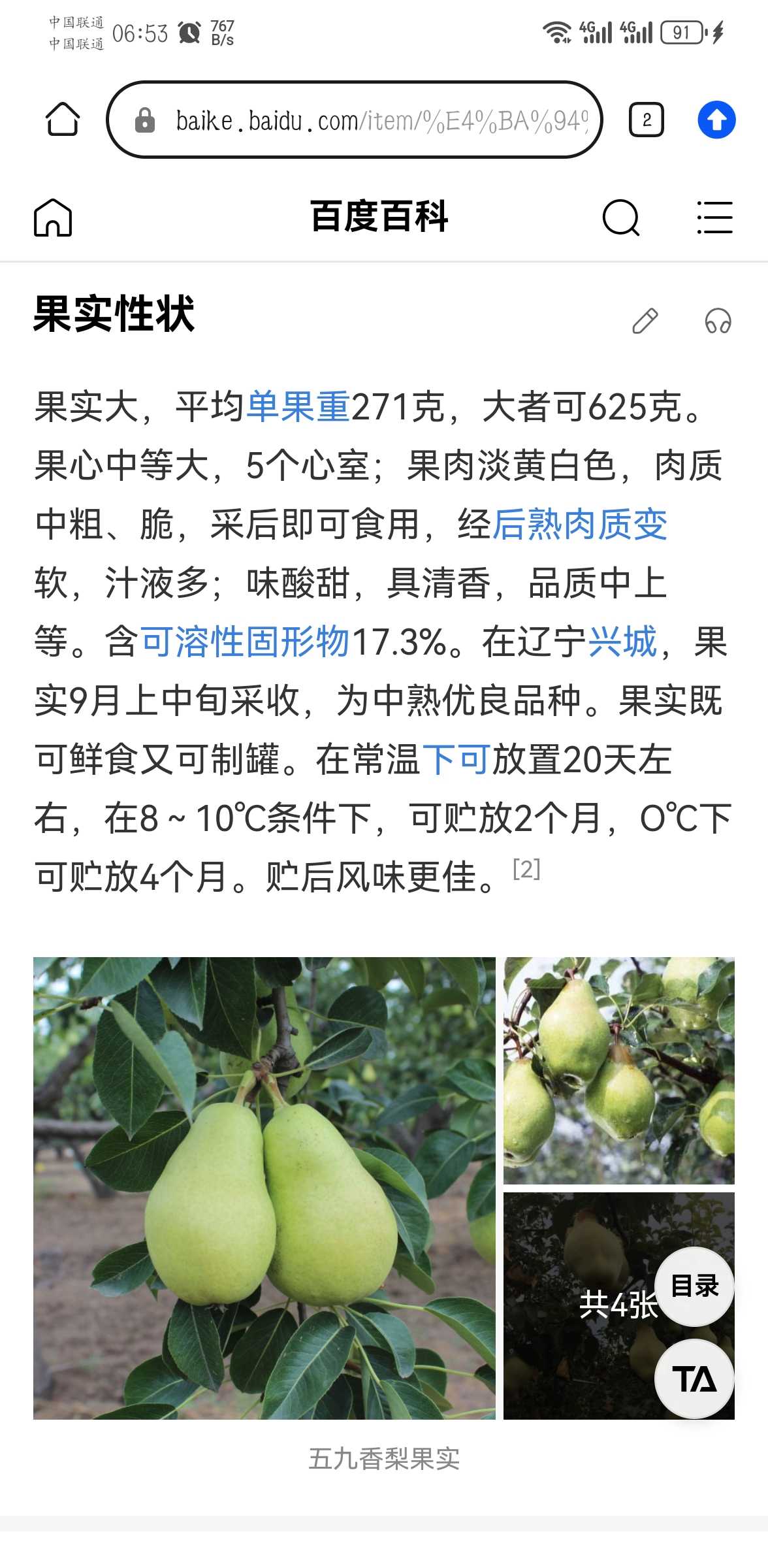Open the Baike list menu
The width and height of the screenshot is (768, 1568).
tap(714, 217)
